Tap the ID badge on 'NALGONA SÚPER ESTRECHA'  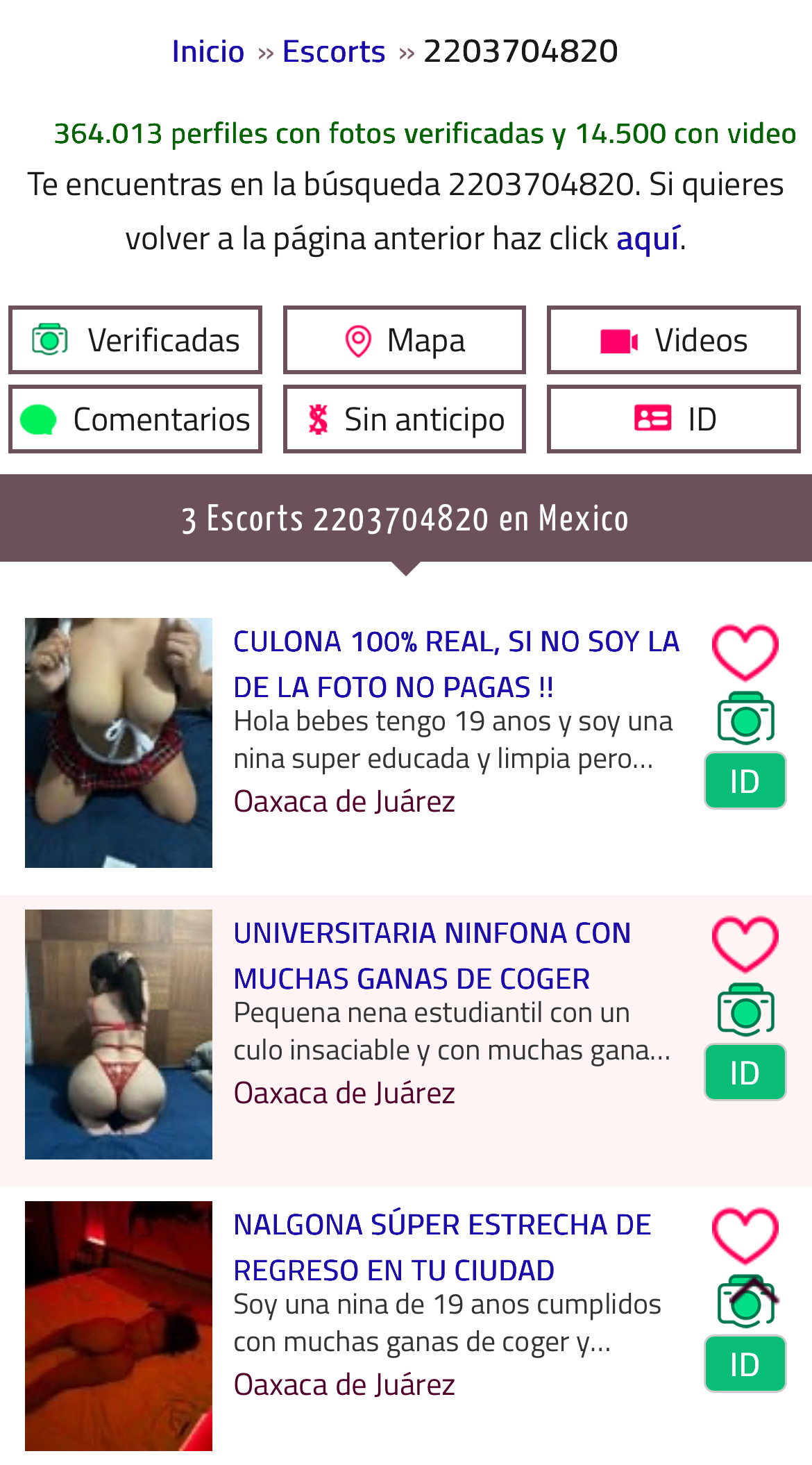tap(745, 1364)
